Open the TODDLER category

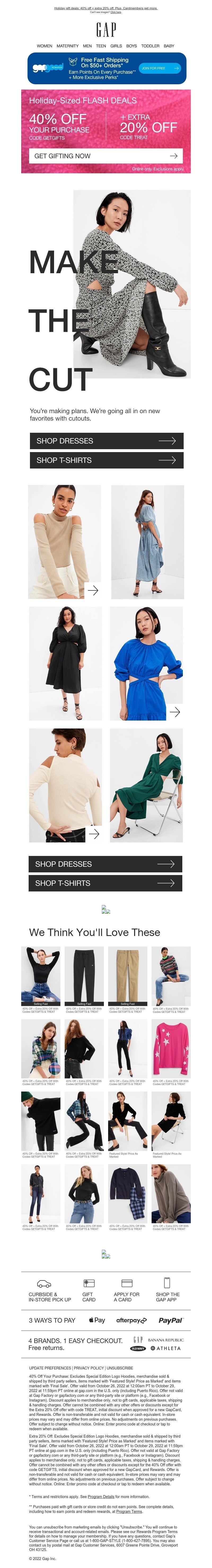click(150, 46)
